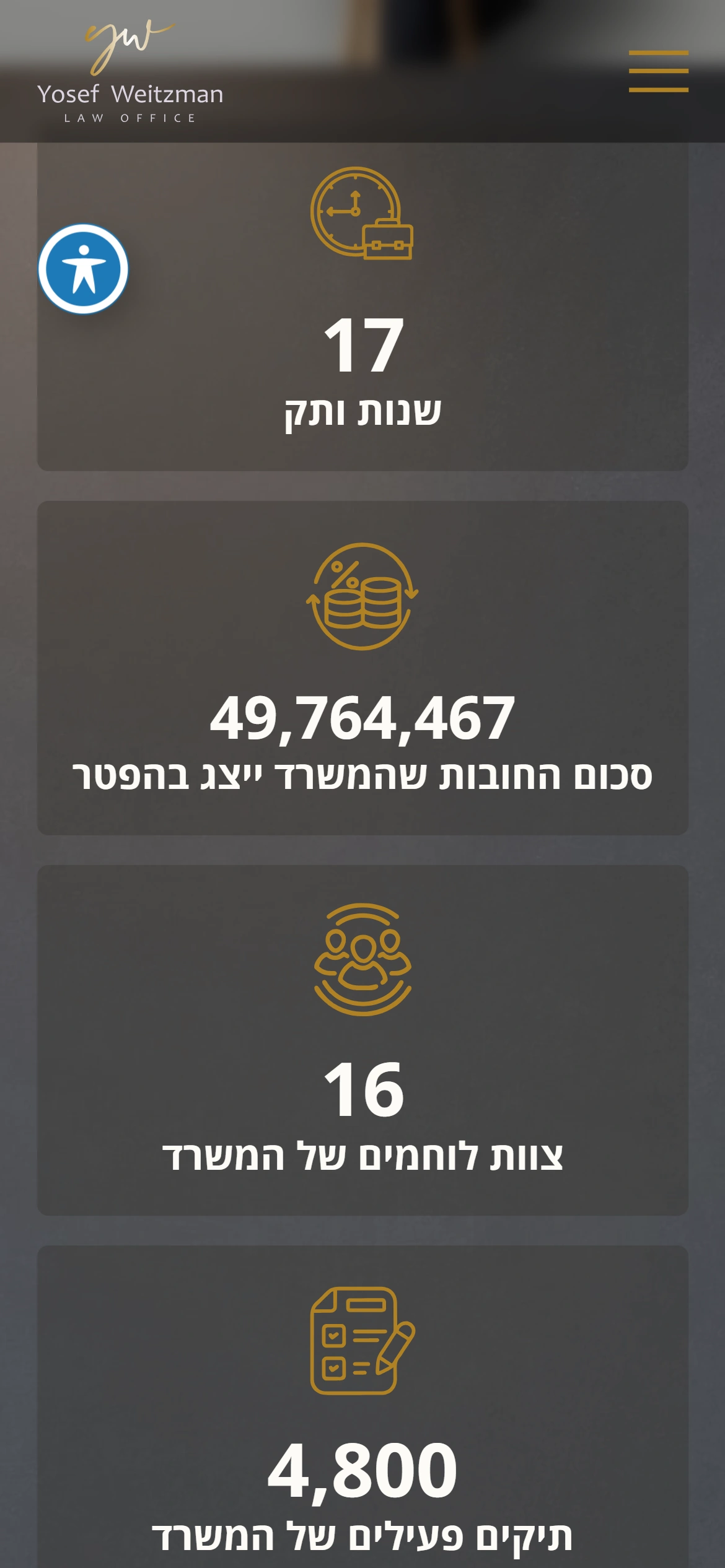Open the accessibility options widget

coord(83,269)
